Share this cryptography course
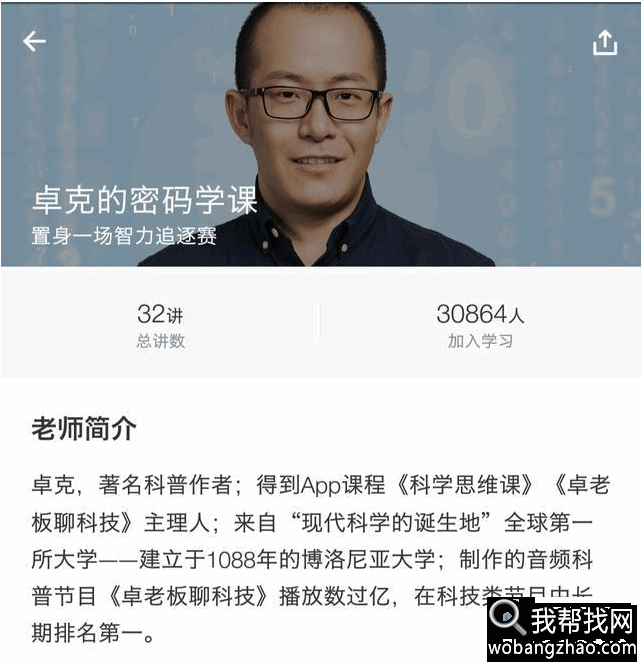Viewport: 642px width, 667px height. click(605, 42)
